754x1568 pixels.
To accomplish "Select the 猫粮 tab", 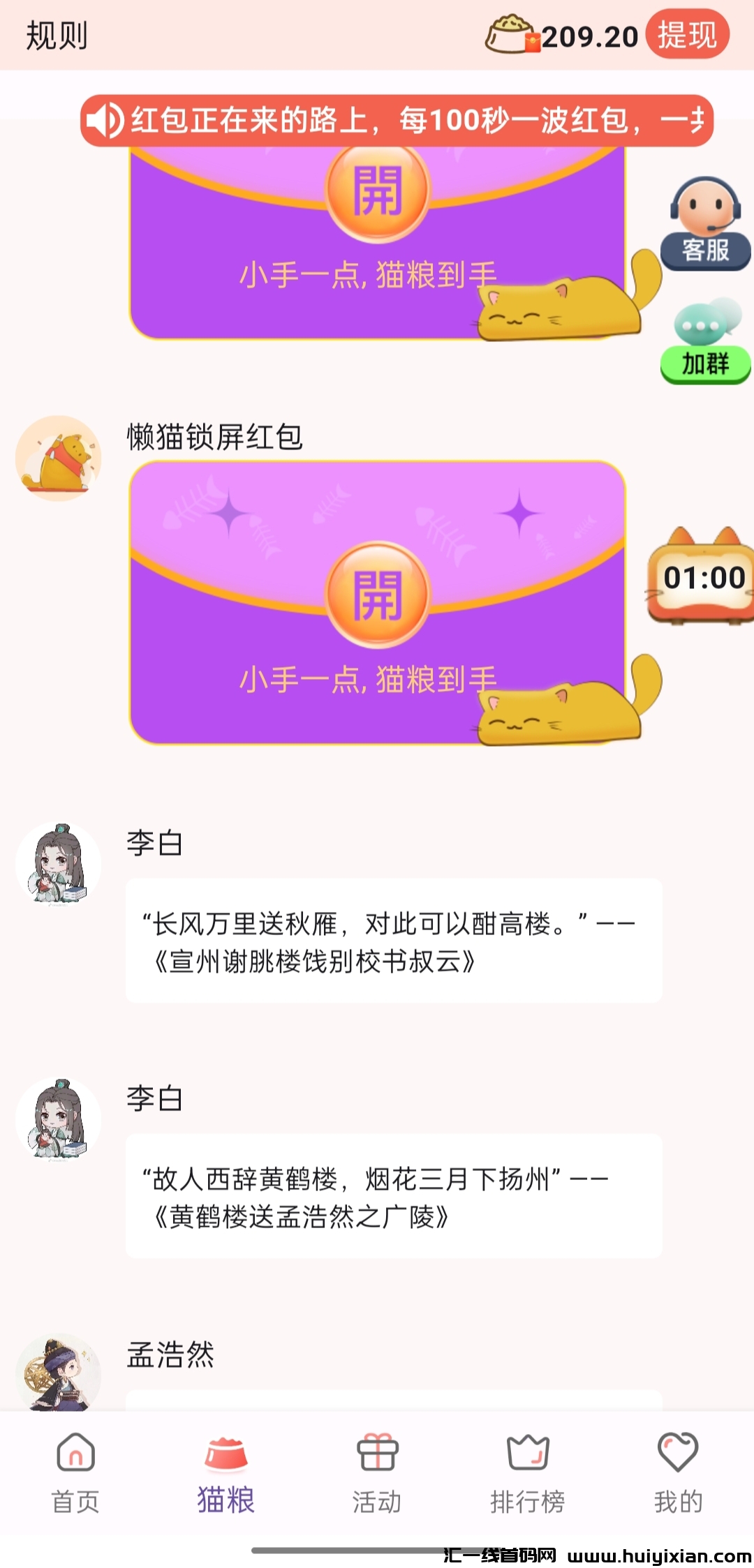I will (x=226, y=1472).
